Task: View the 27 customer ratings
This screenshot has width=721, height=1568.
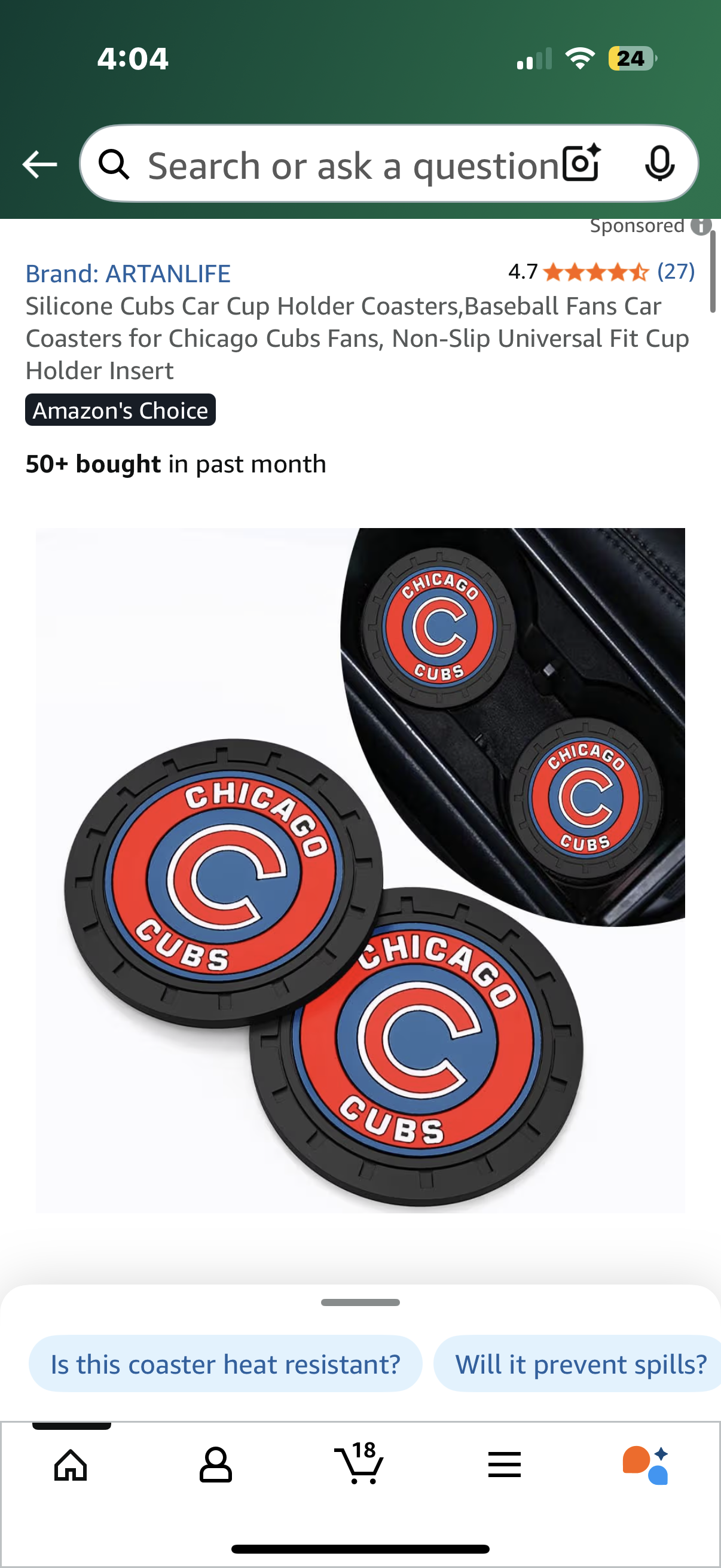Action: pyautogui.click(x=676, y=271)
